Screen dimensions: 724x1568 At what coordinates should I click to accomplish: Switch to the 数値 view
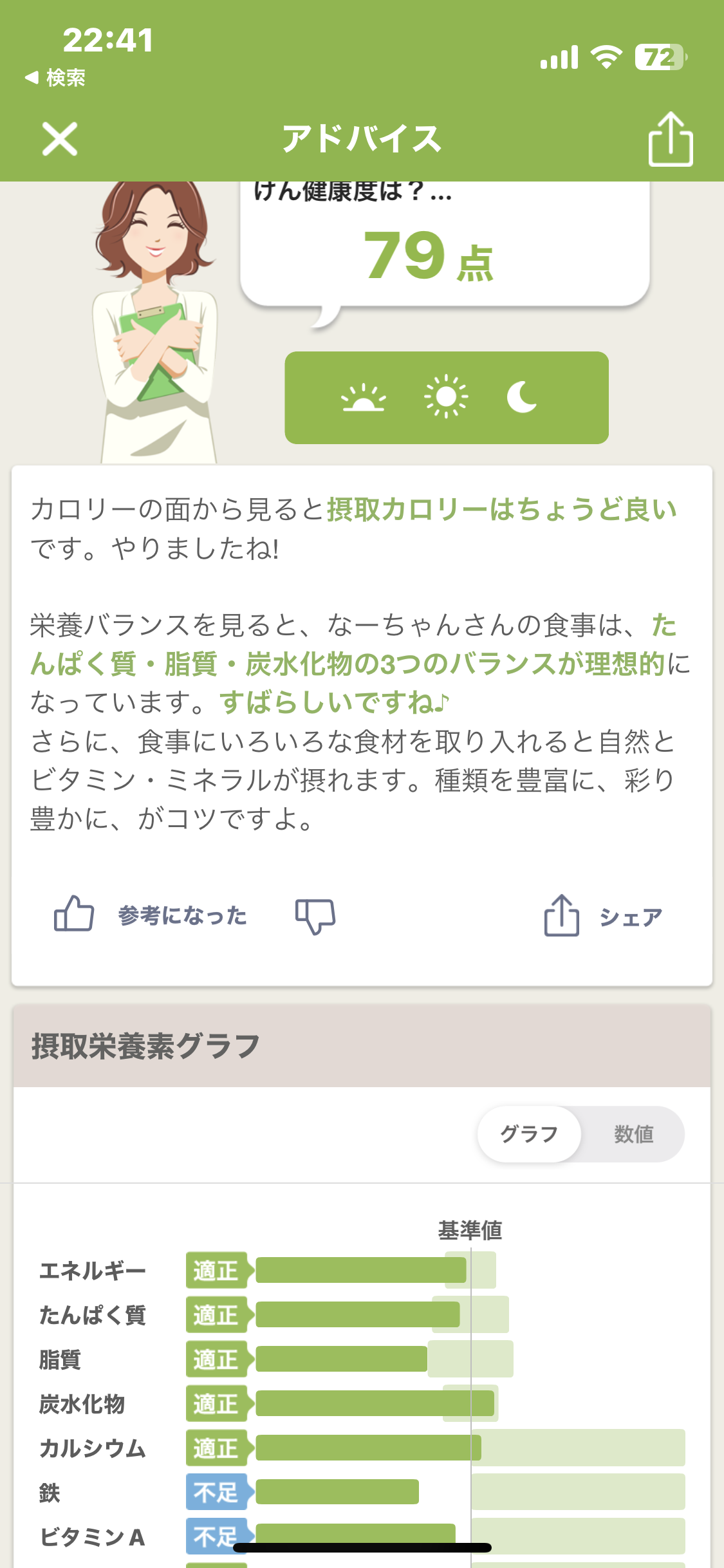coord(633,1134)
